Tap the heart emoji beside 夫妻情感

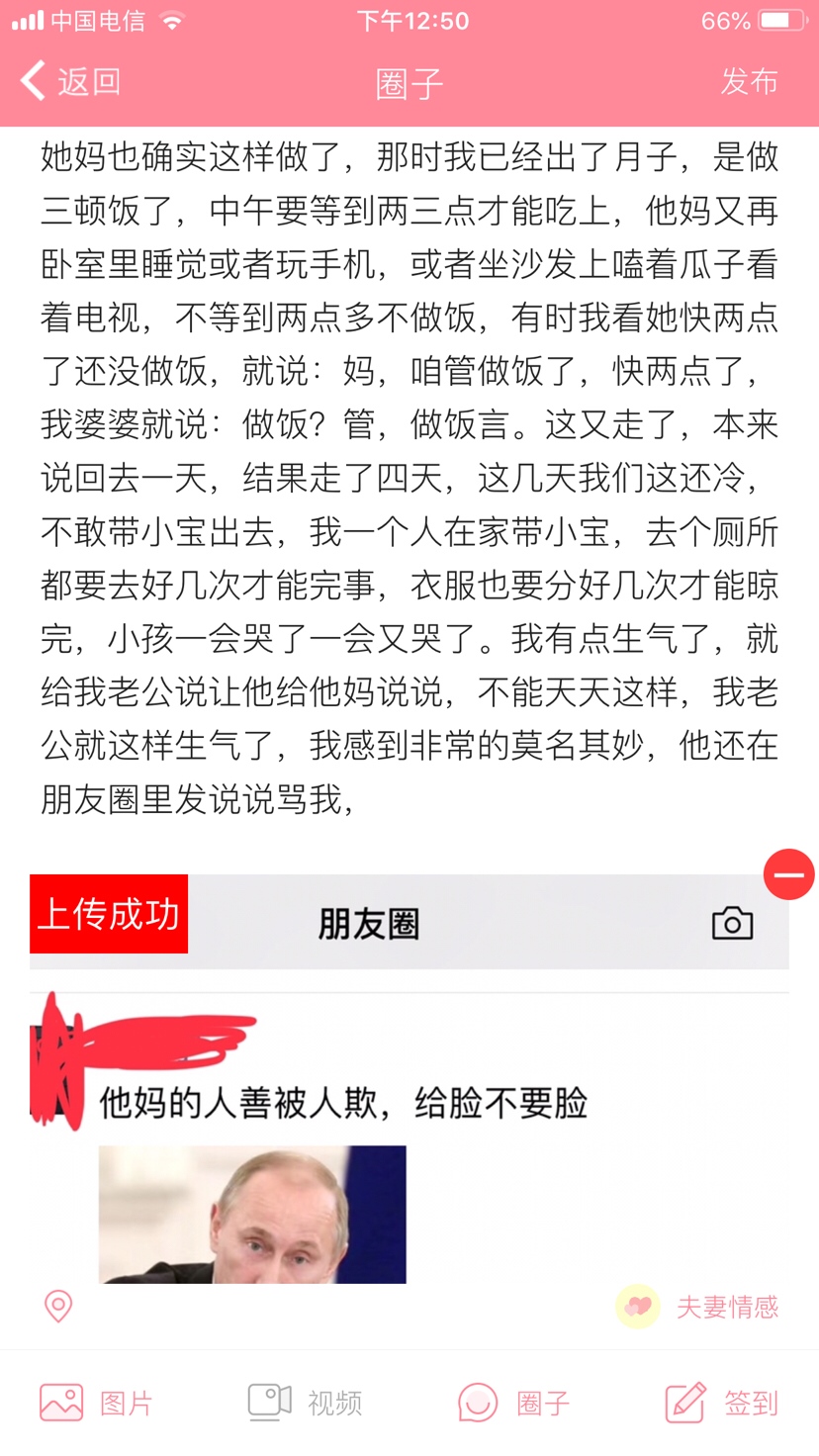point(636,1306)
